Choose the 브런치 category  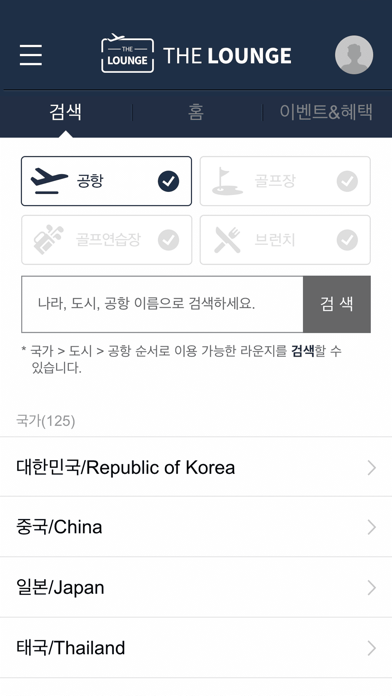coord(285,240)
